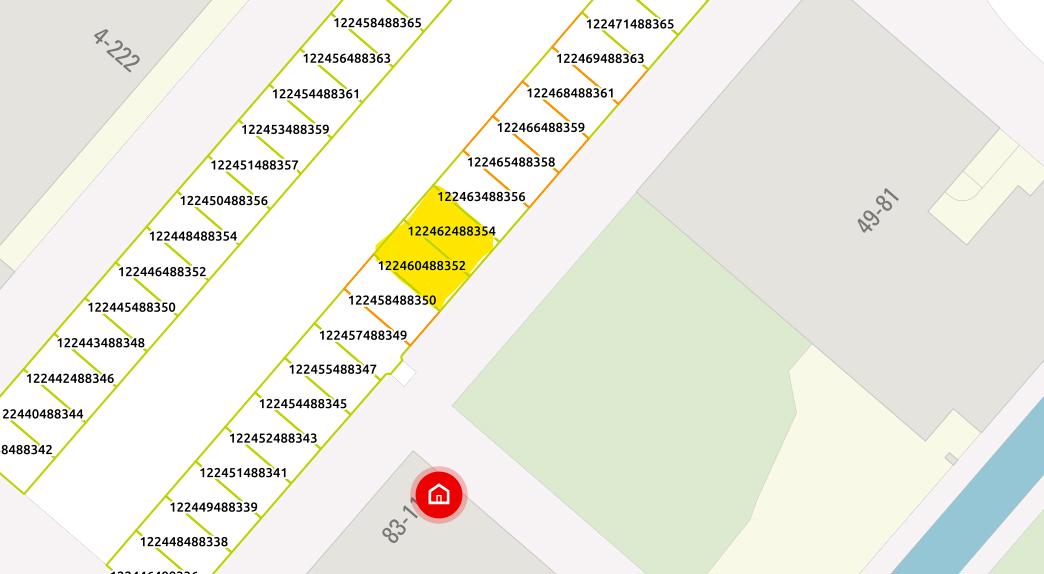1044x574 pixels.
Task: Choose parcel 122455488347
Action: click(x=332, y=369)
